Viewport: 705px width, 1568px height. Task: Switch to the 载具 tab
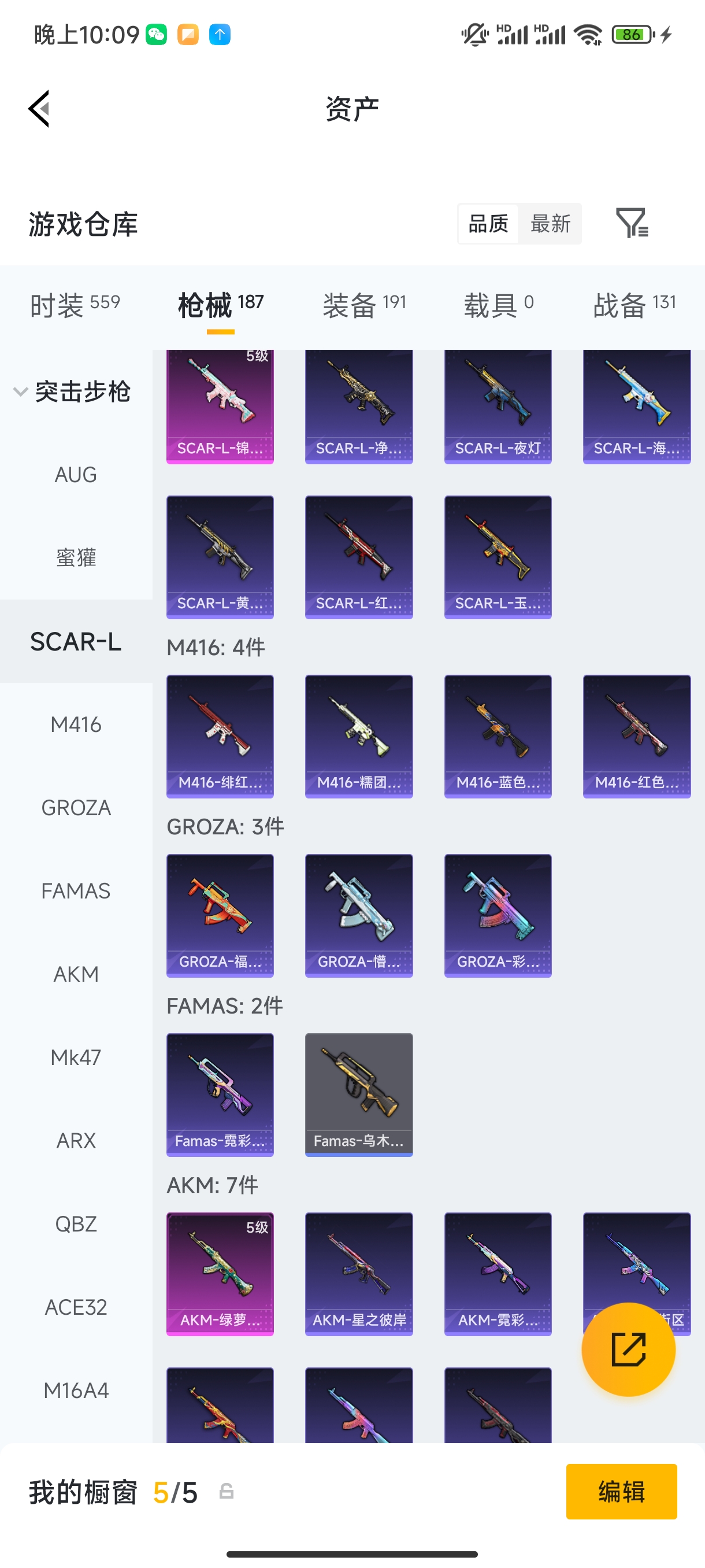click(x=498, y=304)
